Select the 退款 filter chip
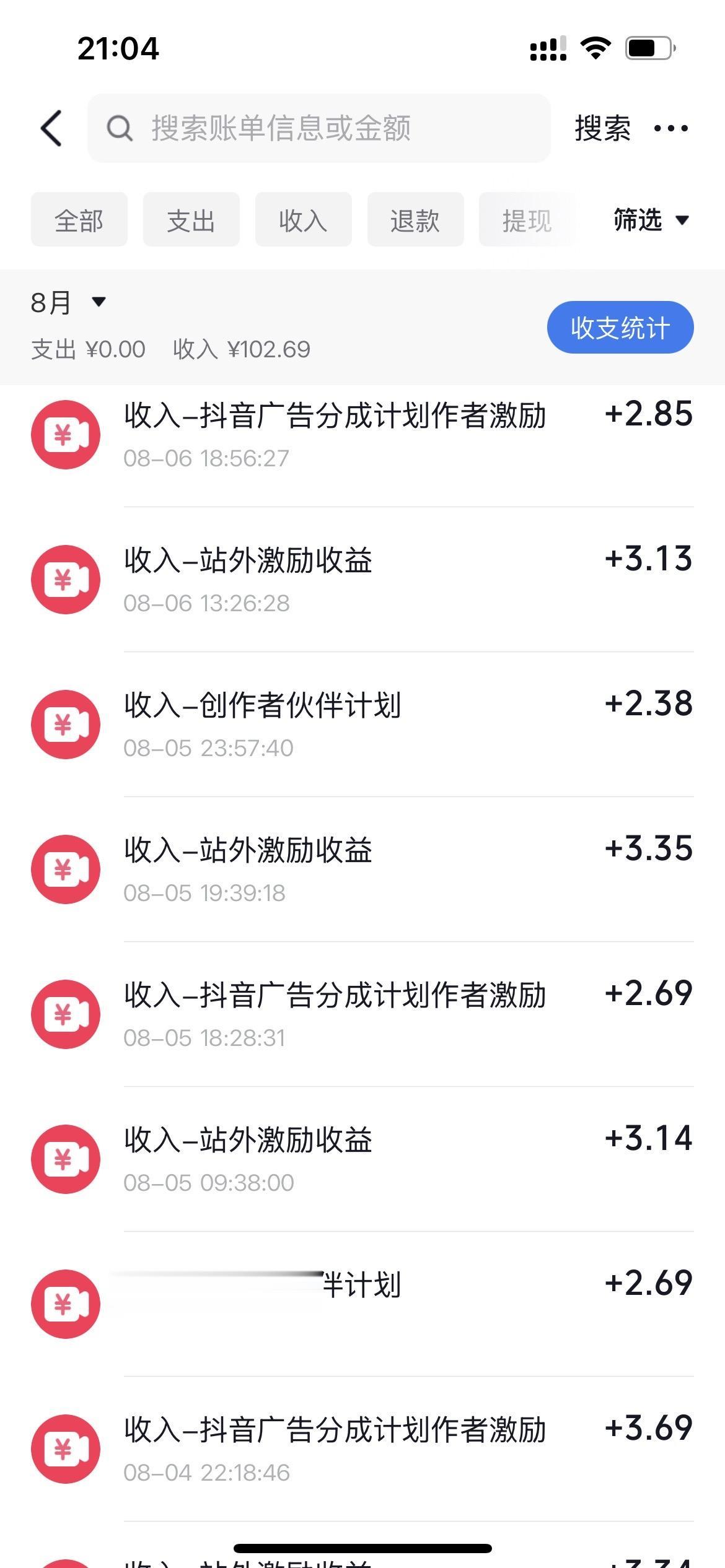The image size is (725, 1568). (416, 219)
